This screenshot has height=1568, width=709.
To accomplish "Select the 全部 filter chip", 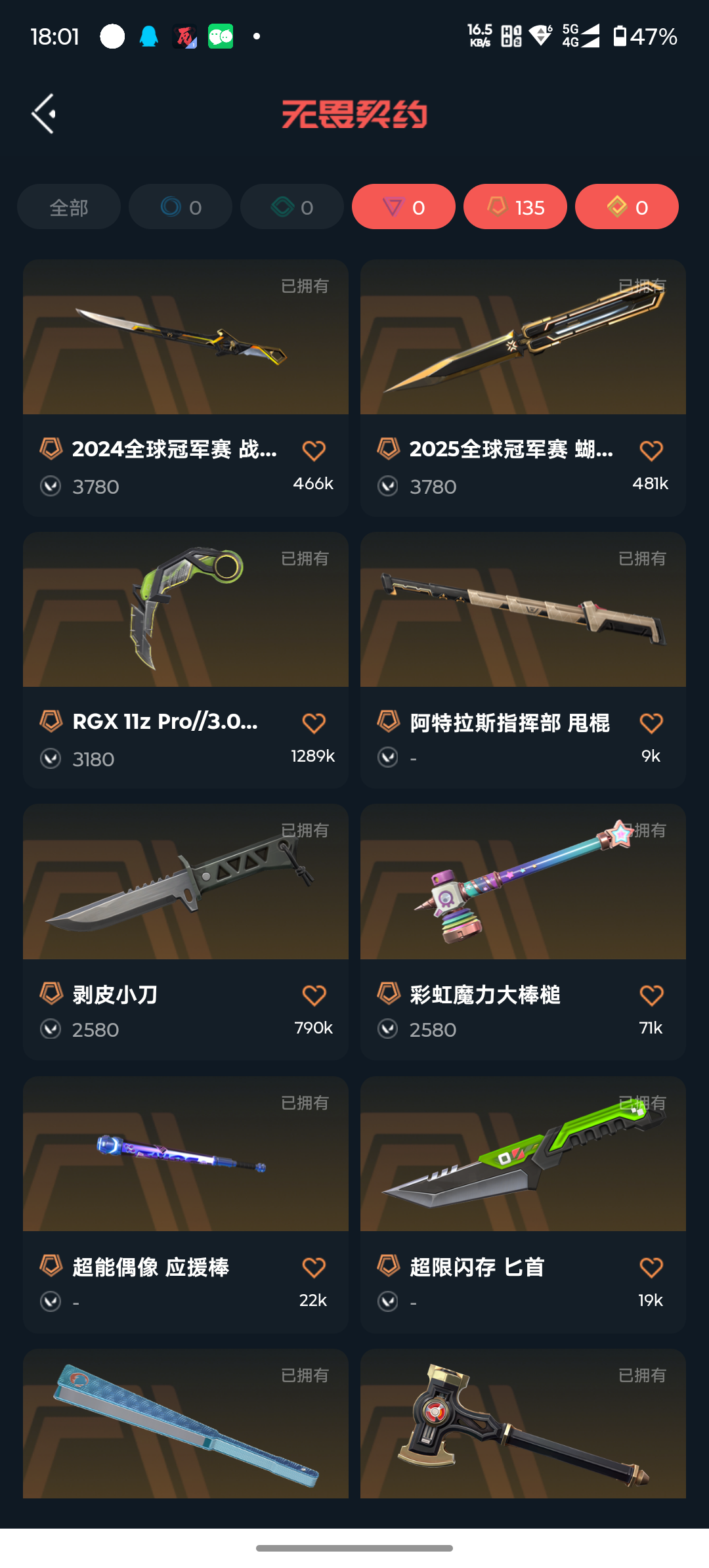I will click(69, 207).
